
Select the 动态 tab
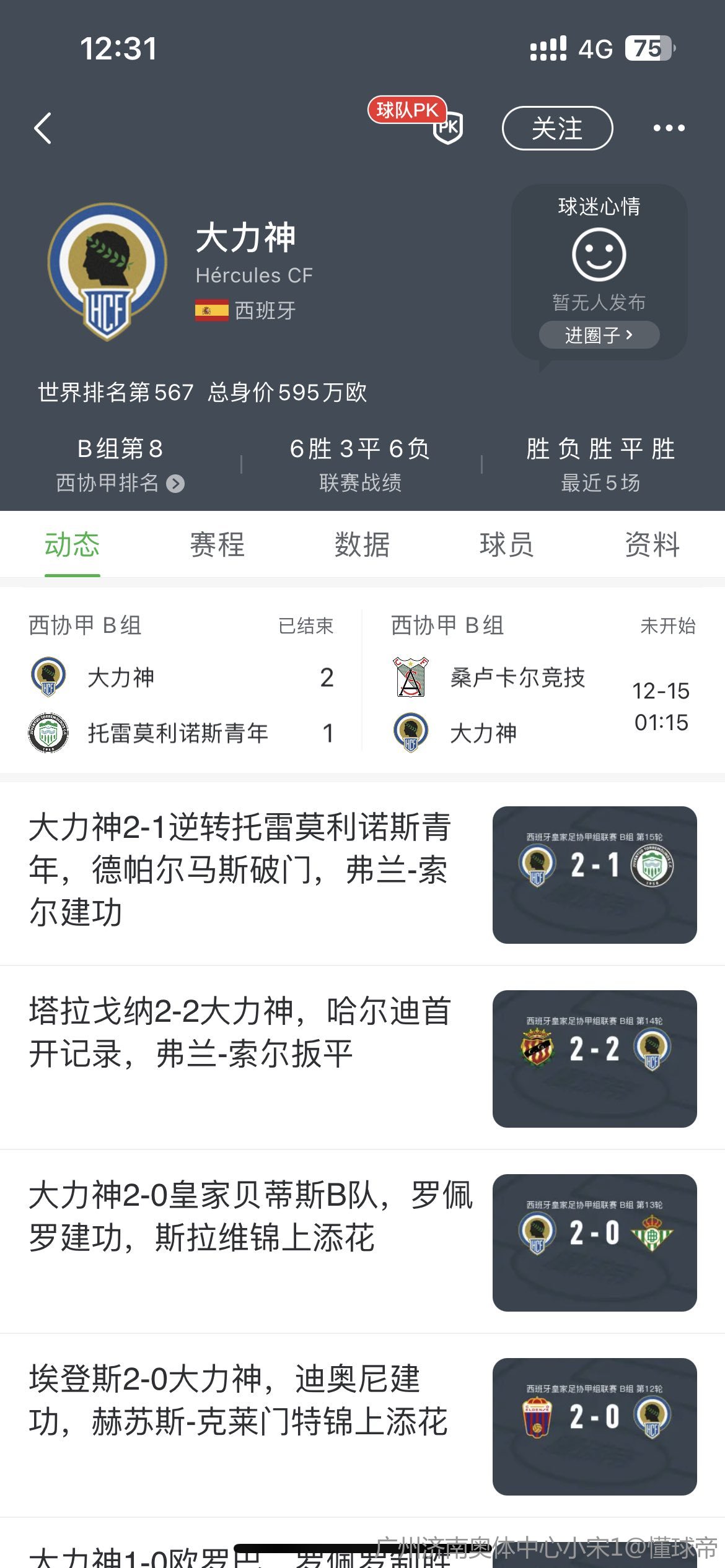72,545
